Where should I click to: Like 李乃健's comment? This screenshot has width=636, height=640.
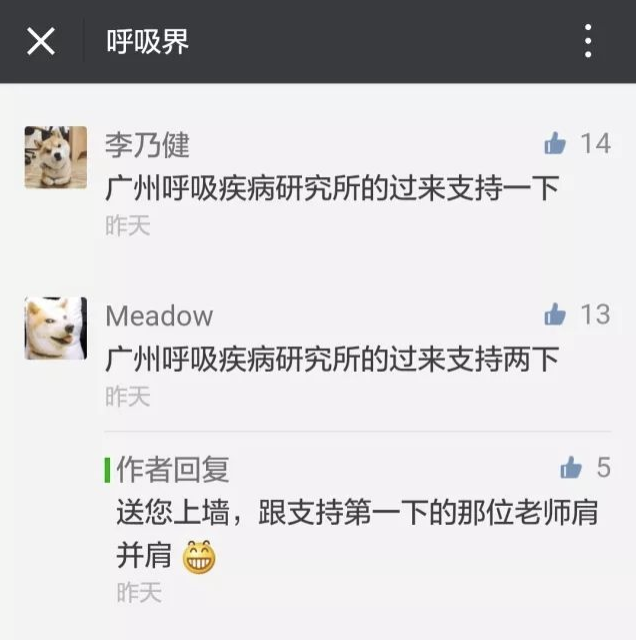[x=556, y=144]
